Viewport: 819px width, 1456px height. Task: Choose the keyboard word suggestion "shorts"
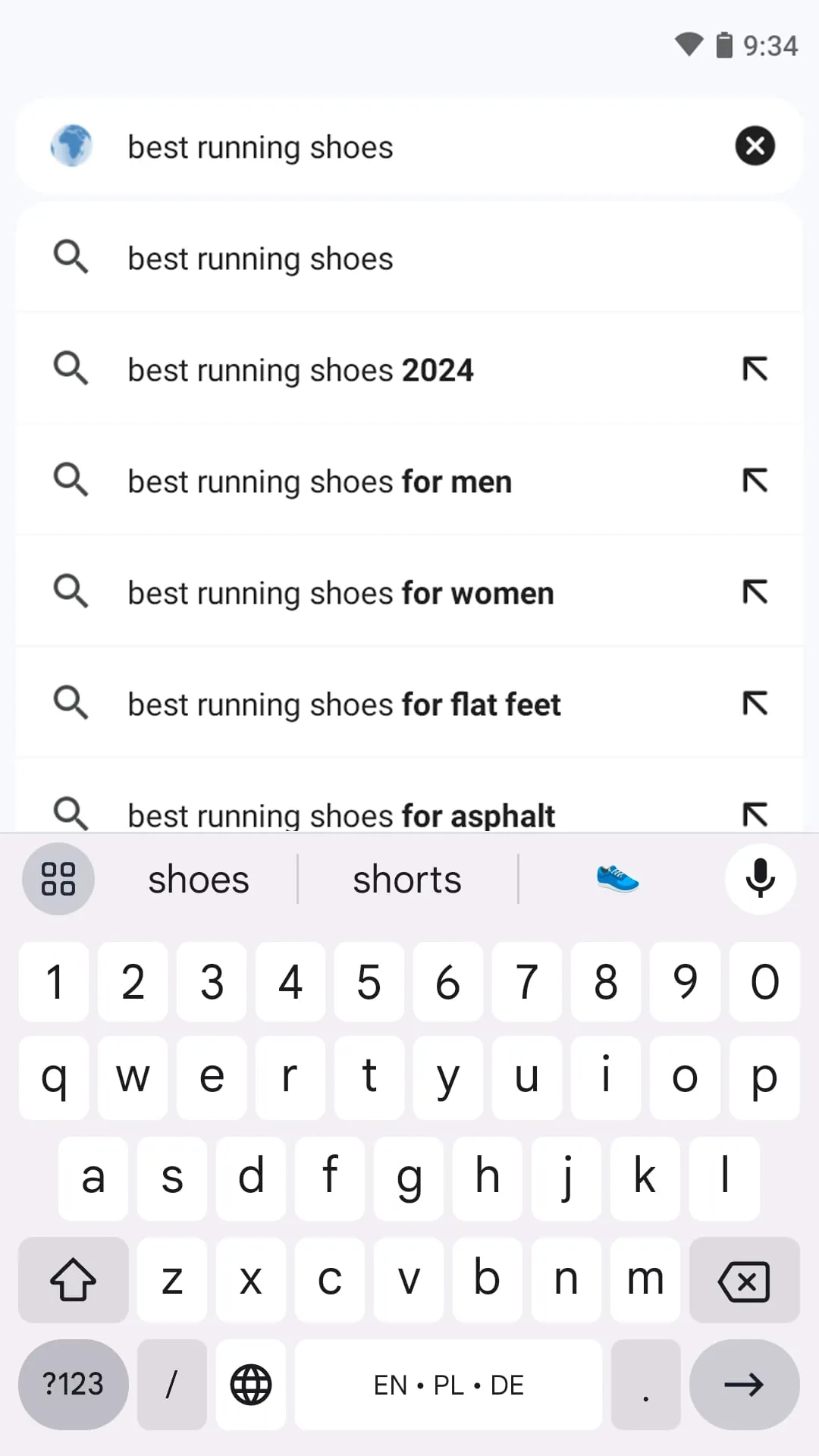coord(407,880)
